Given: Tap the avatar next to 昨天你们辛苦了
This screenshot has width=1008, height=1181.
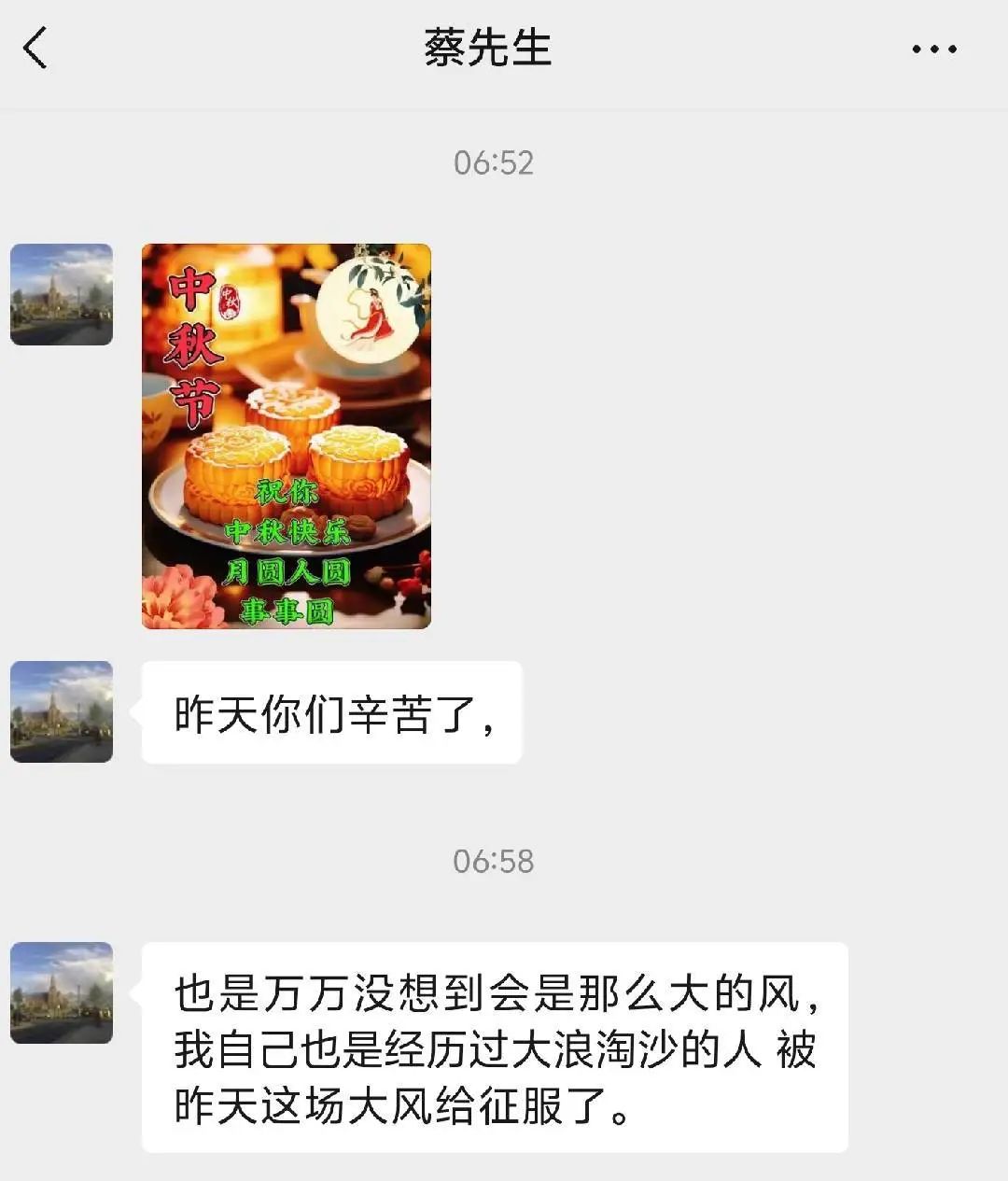Looking at the screenshot, I should (x=62, y=712).
